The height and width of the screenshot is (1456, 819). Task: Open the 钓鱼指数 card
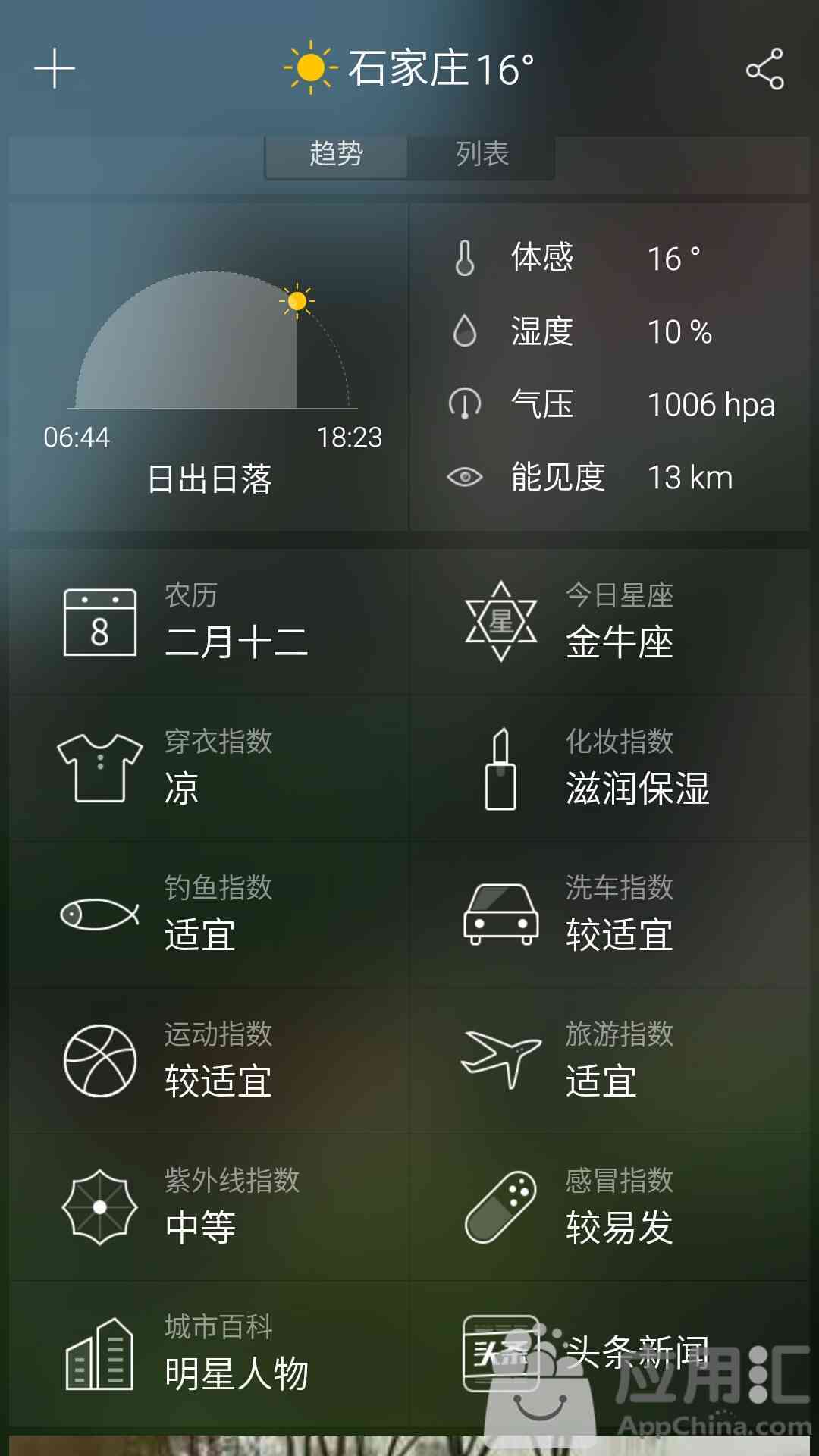[x=209, y=914]
